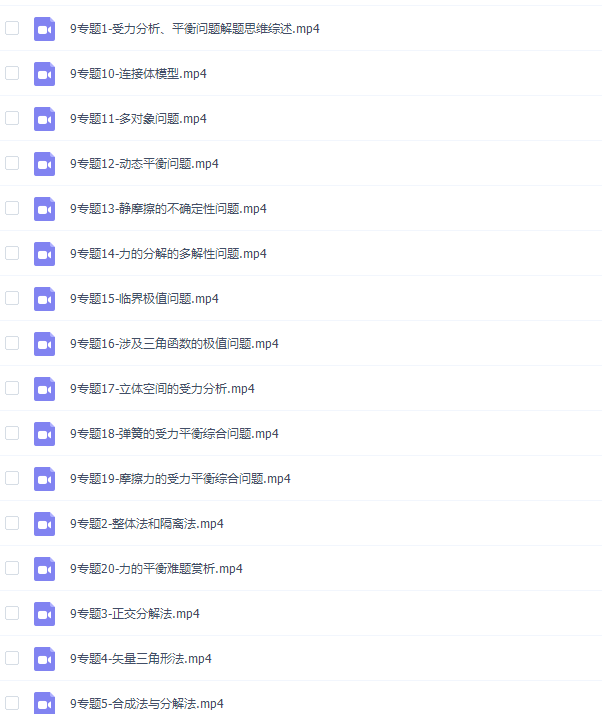Open 9专题17-立体空间的受力分析.mp4

point(162,389)
